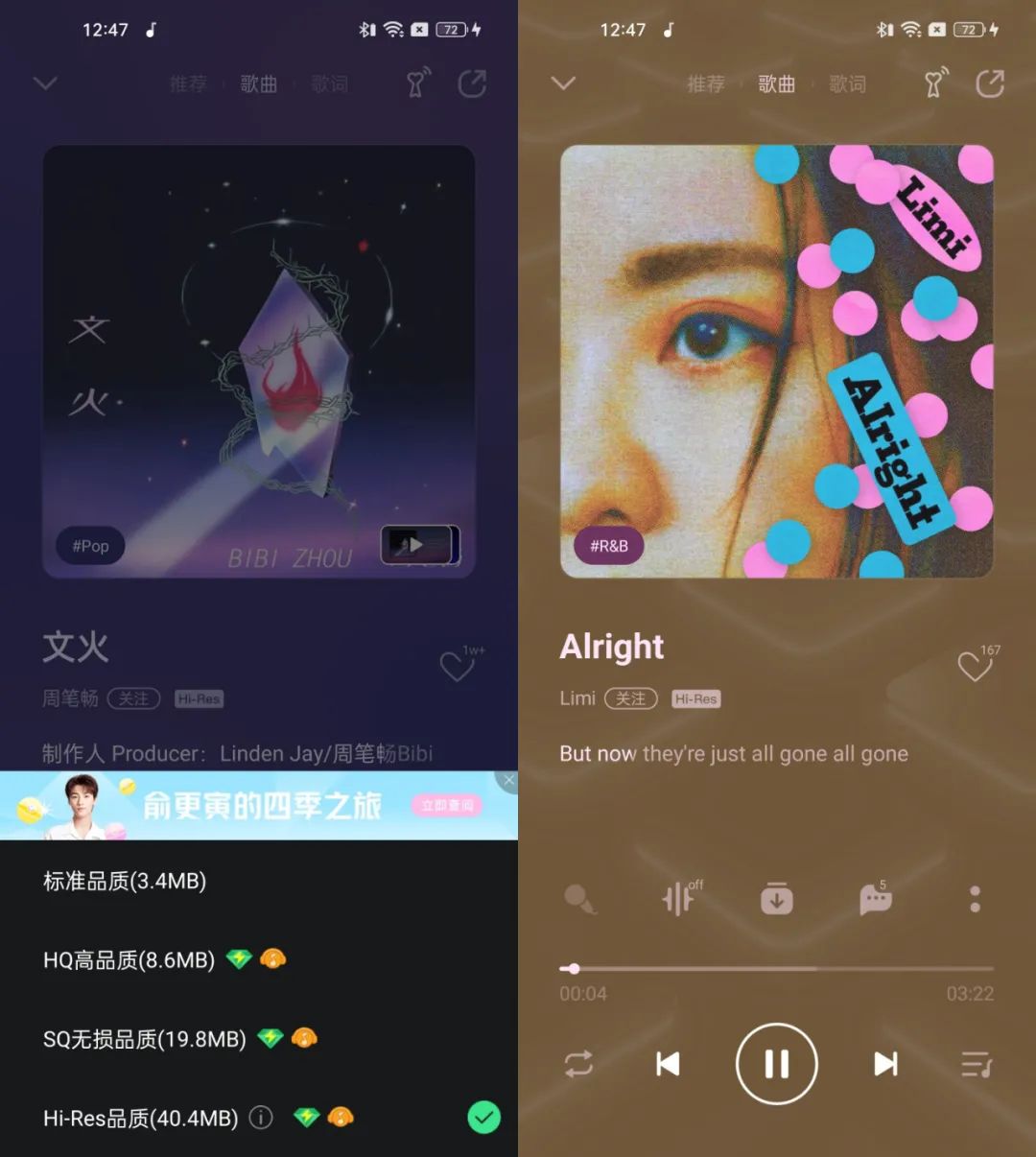View Hi-Res品质 info icon
1036x1157 pixels.
point(260,1118)
